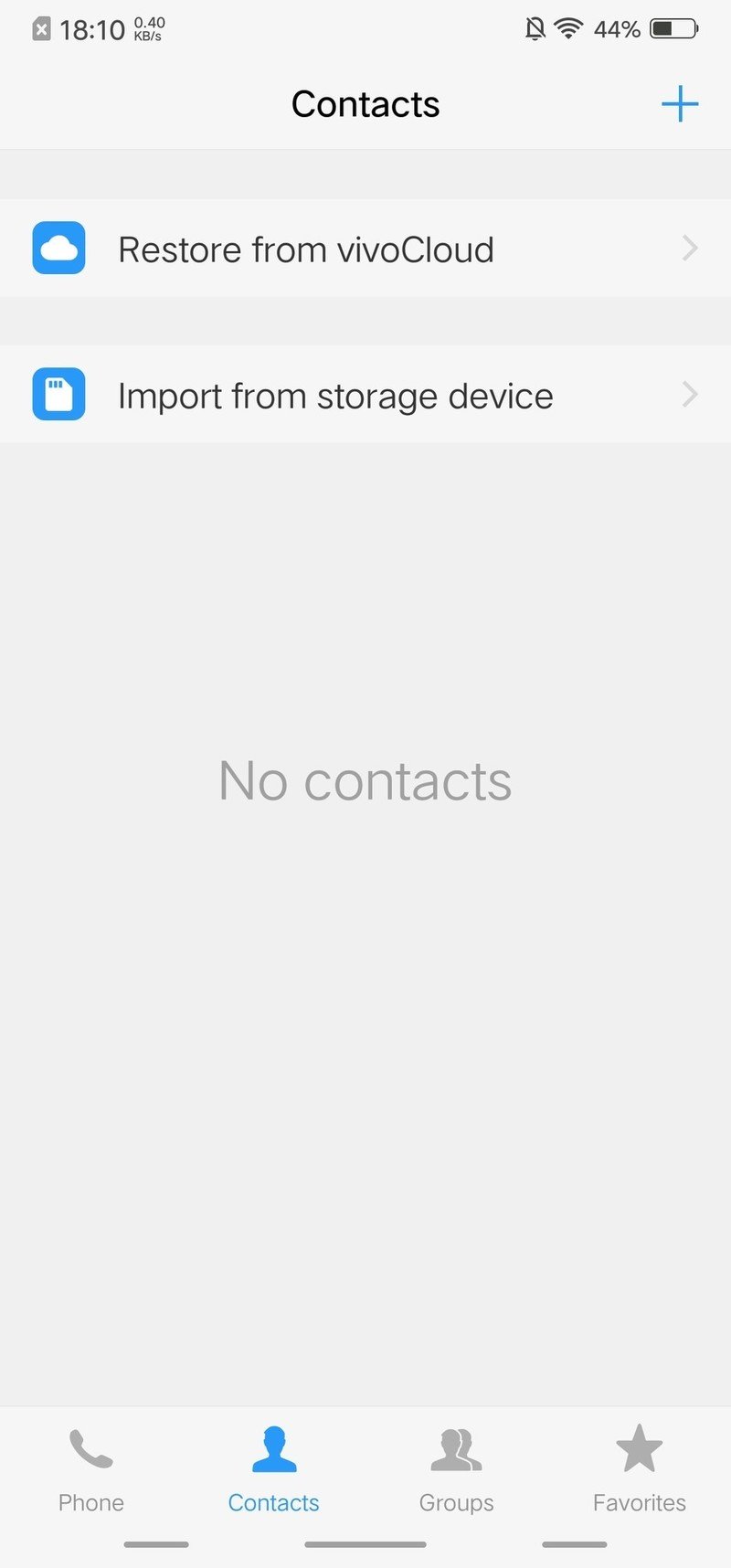
Task: Add a new contact with plus icon
Action: click(x=680, y=104)
